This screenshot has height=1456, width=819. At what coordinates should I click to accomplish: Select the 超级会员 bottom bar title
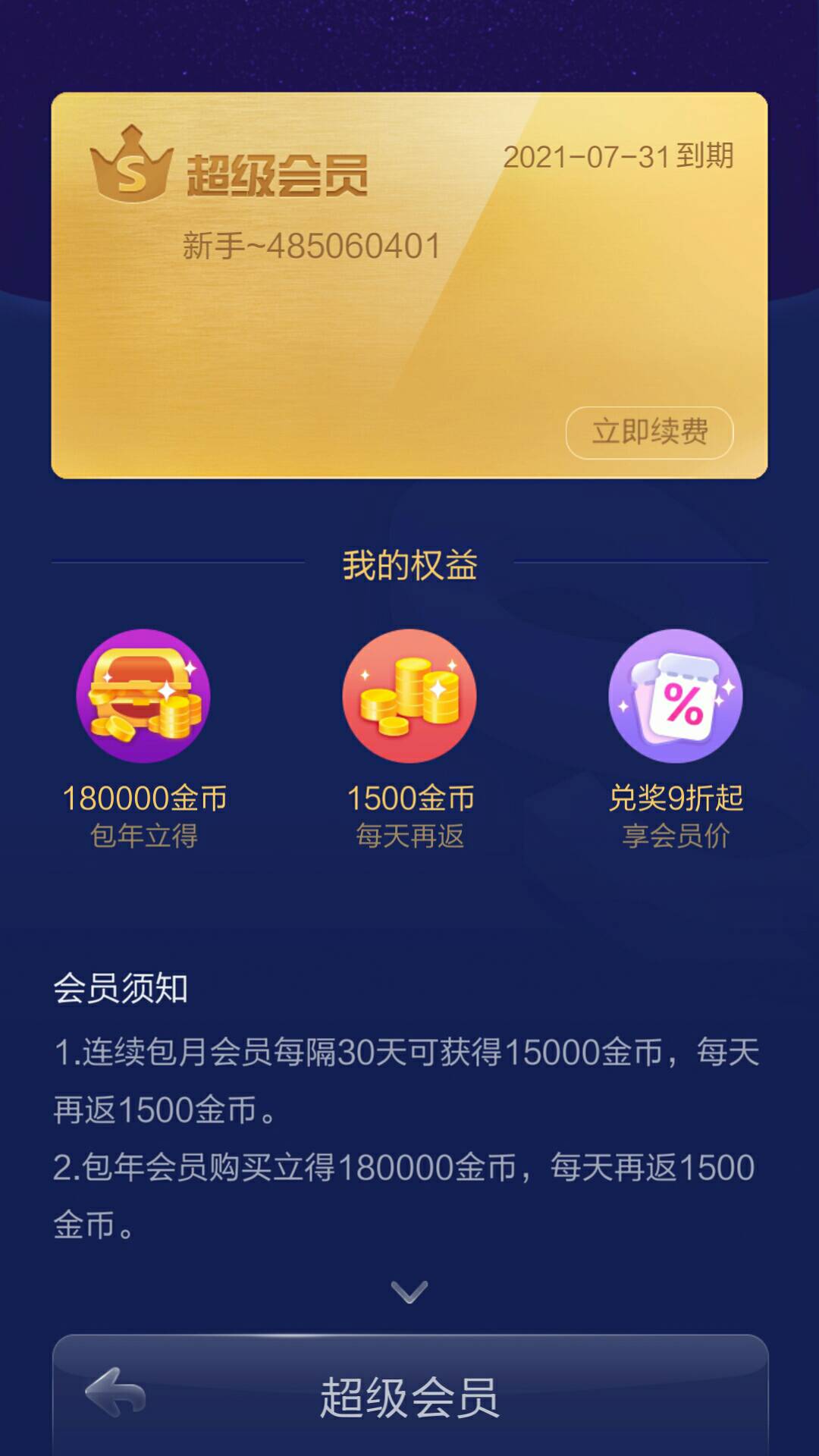tap(409, 1399)
